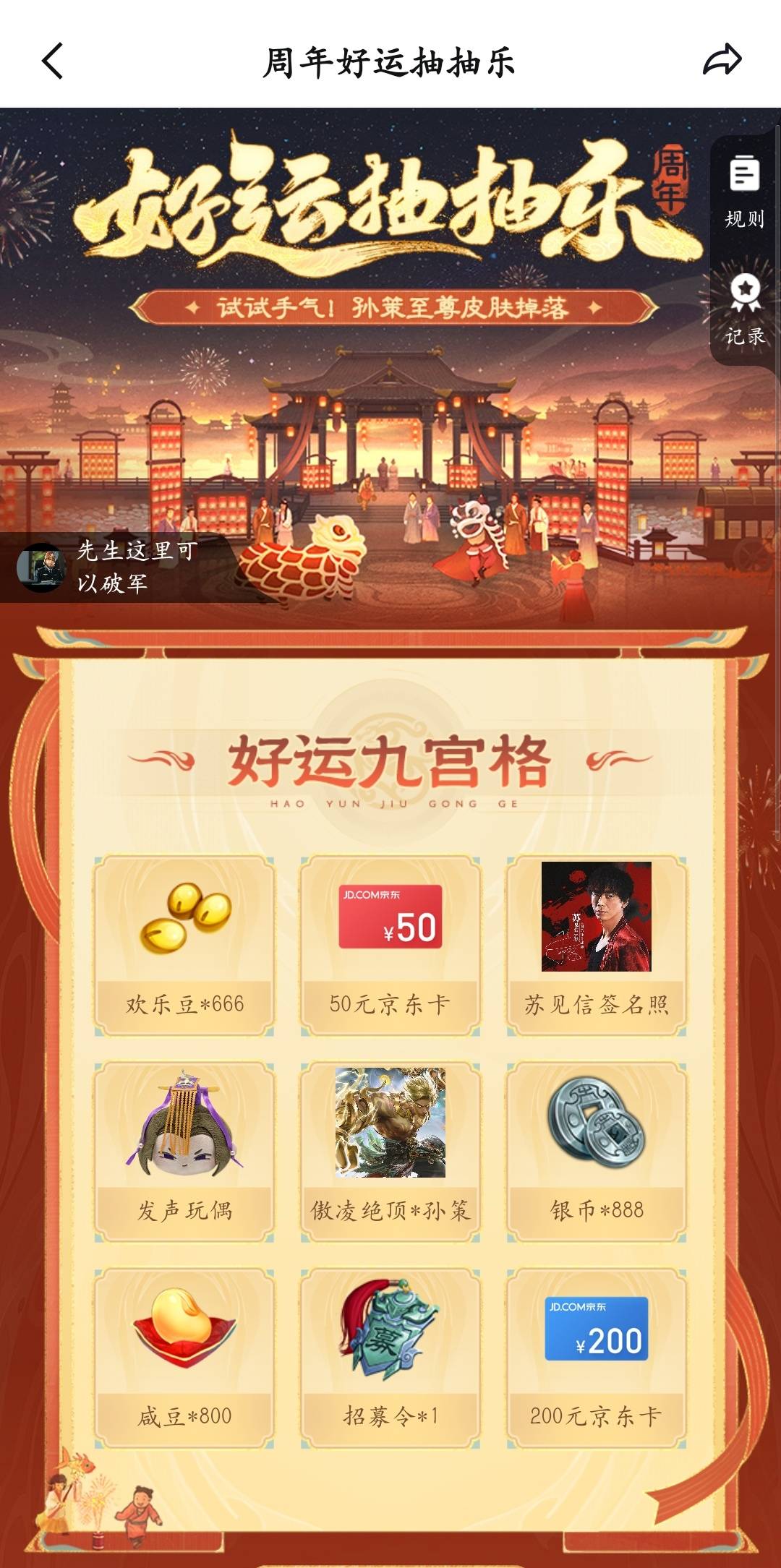Tap the 50元京东卡 prize tile
The image size is (781, 1568).
pyautogui.click(x=390, y=946)
